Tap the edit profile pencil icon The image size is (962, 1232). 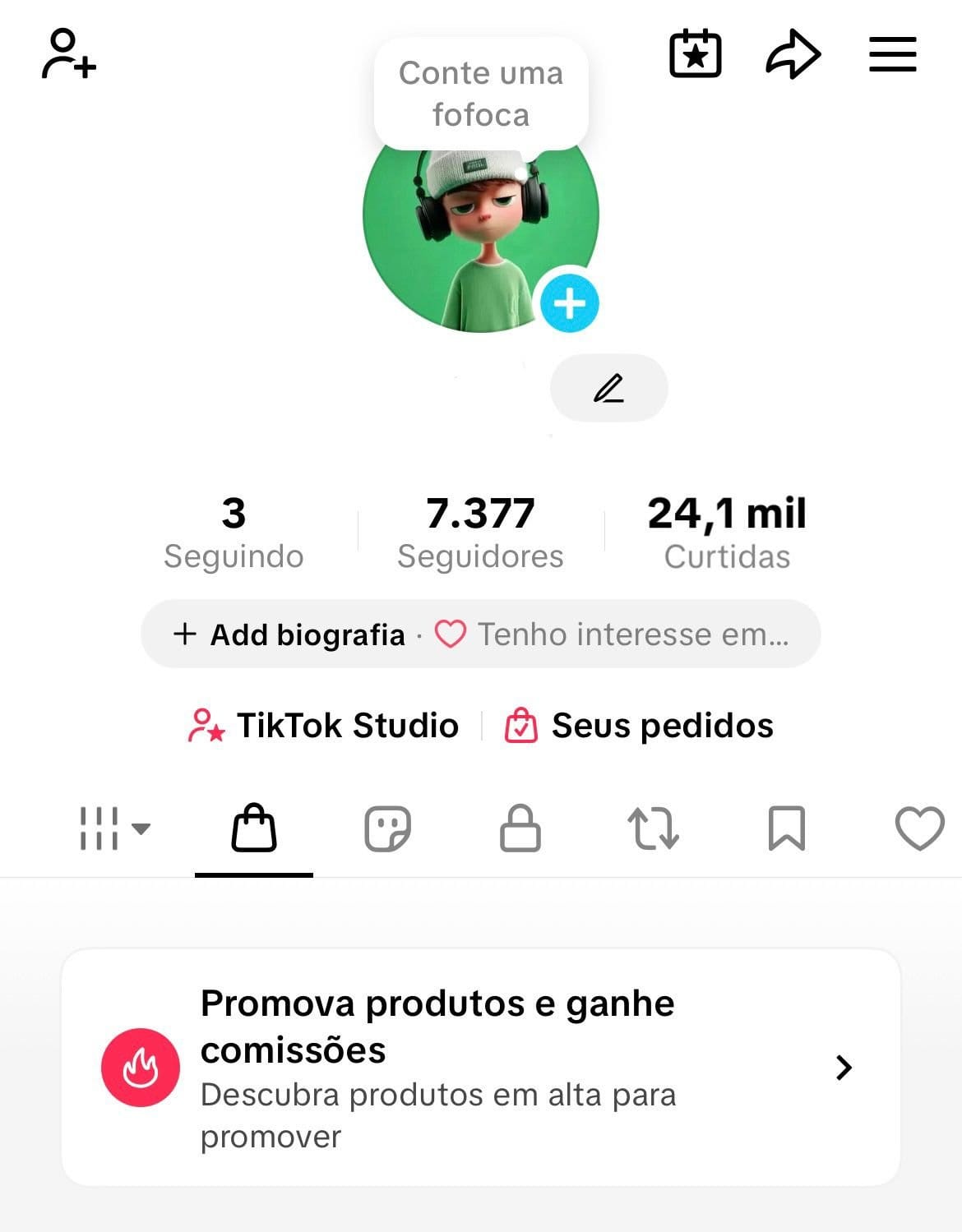click(x=608, y=388)
